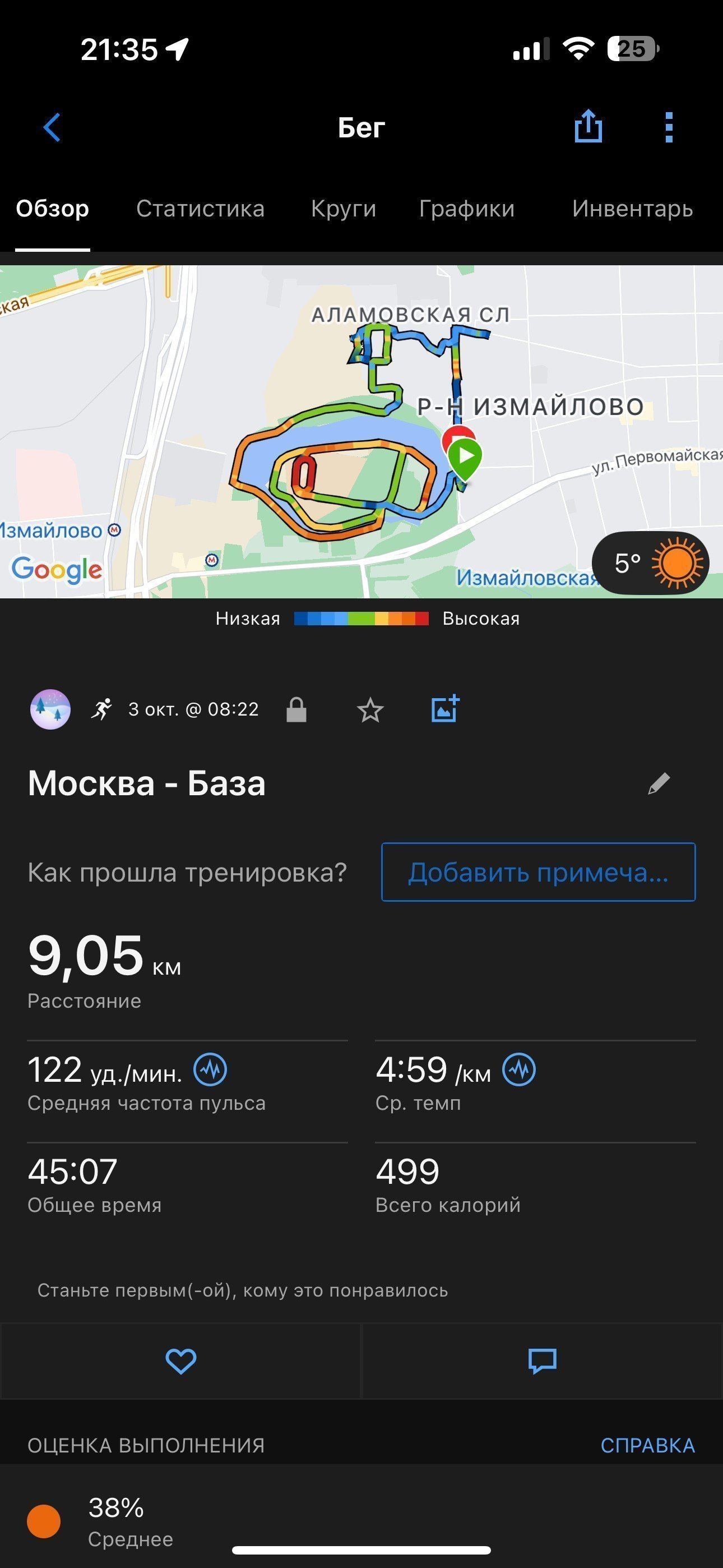
Task: Edit the activity name Москва - База
Action: point(659,783)
